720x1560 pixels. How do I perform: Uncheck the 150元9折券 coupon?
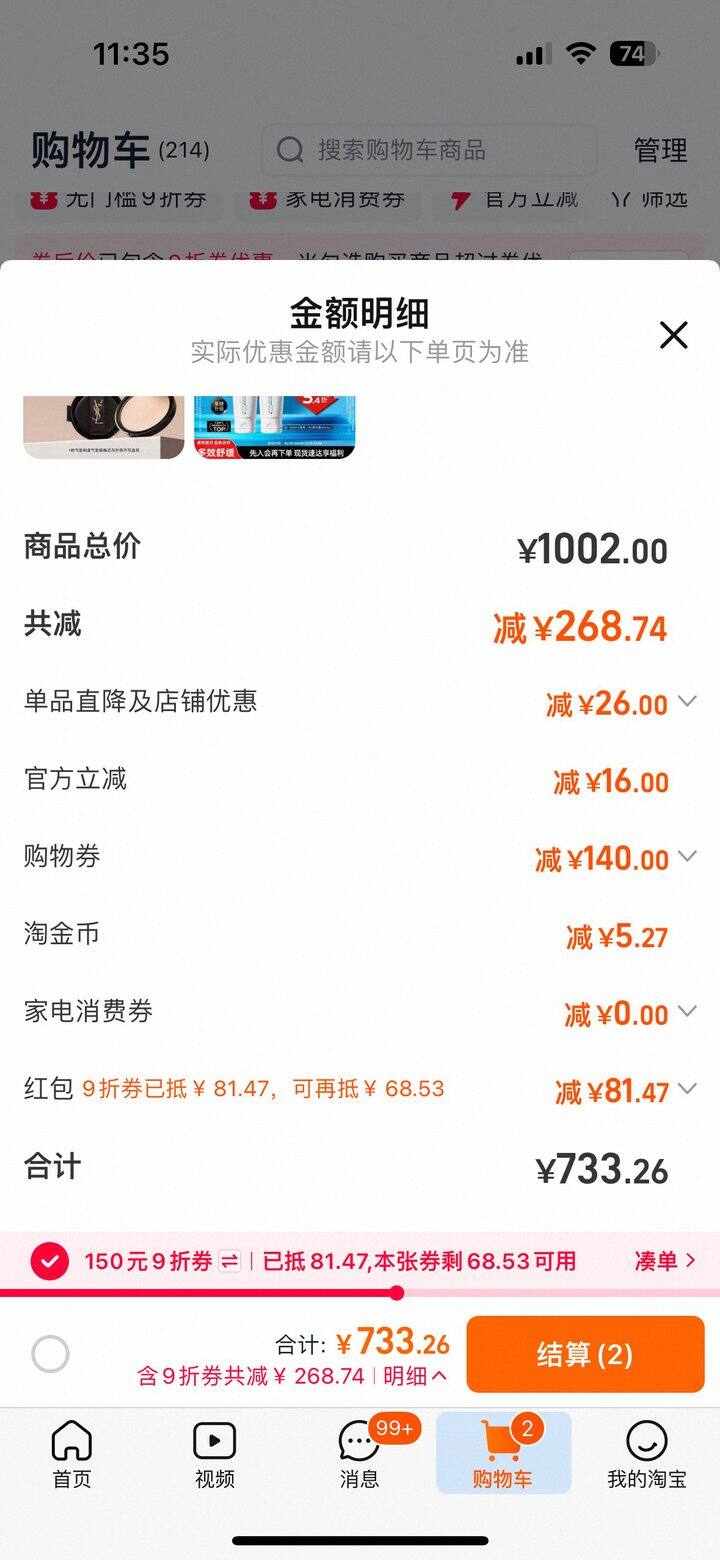(49, 1261)
